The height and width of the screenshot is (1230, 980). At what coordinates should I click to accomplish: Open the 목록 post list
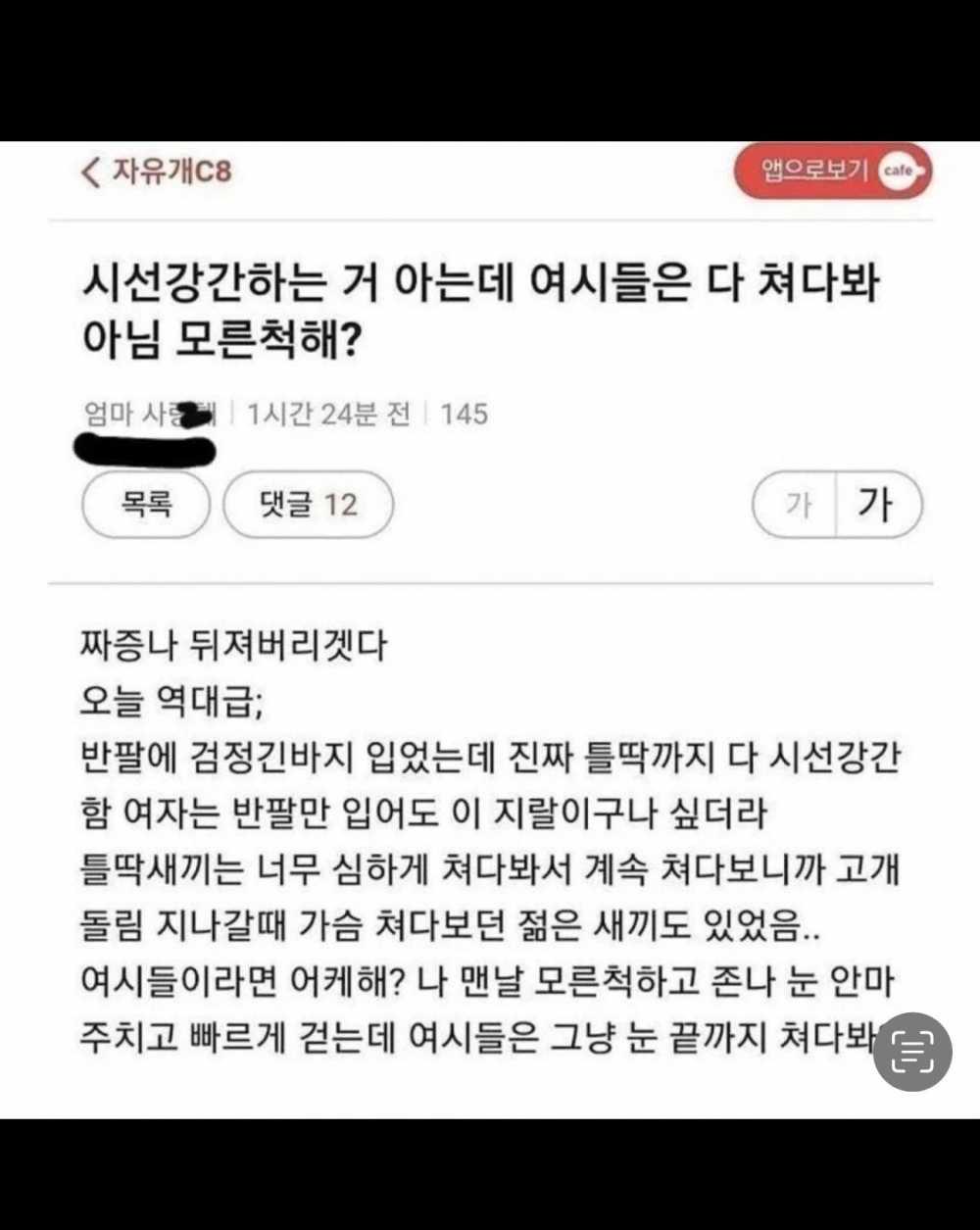(146, 505)
